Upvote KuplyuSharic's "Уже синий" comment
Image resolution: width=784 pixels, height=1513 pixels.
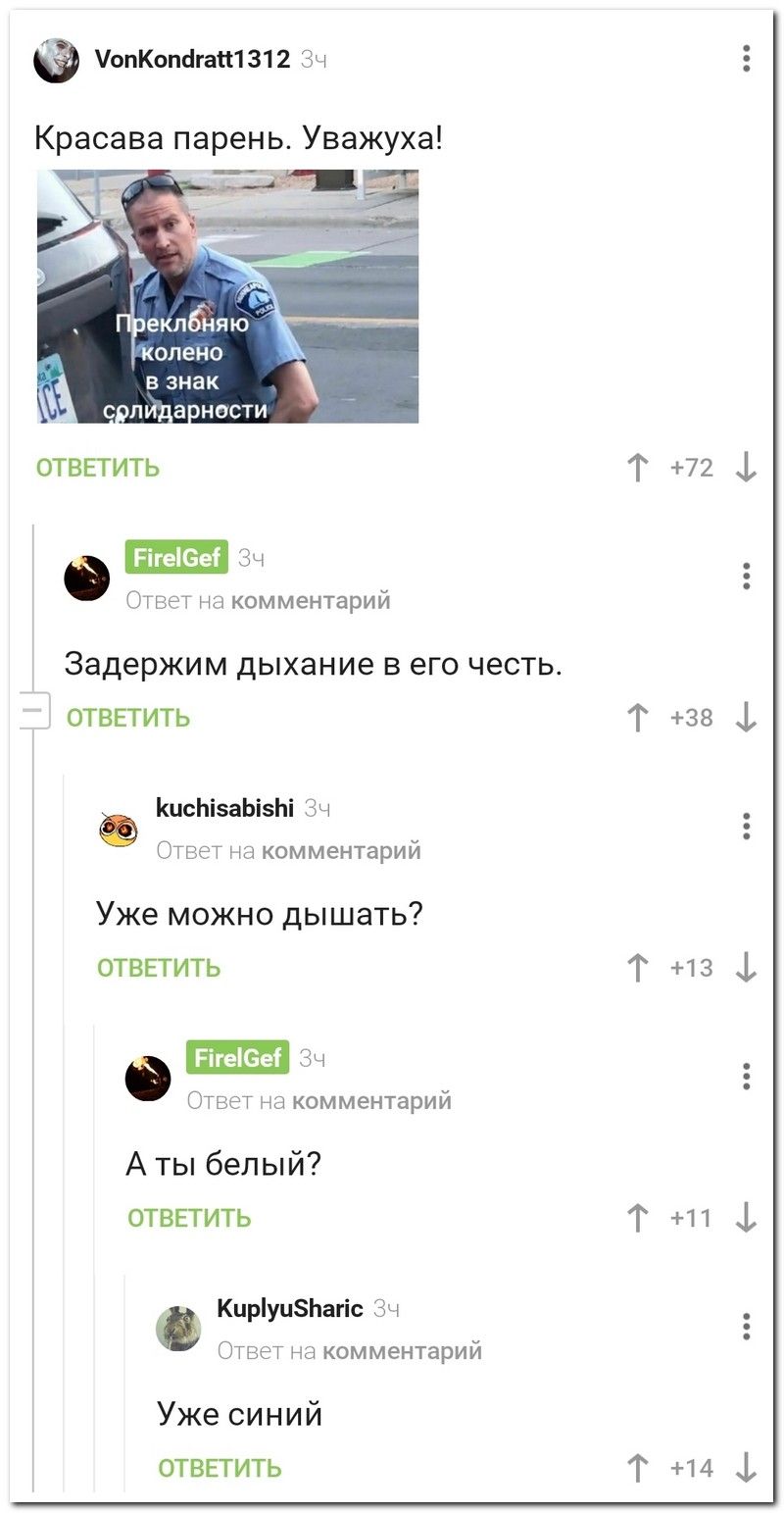[638, 1468]
